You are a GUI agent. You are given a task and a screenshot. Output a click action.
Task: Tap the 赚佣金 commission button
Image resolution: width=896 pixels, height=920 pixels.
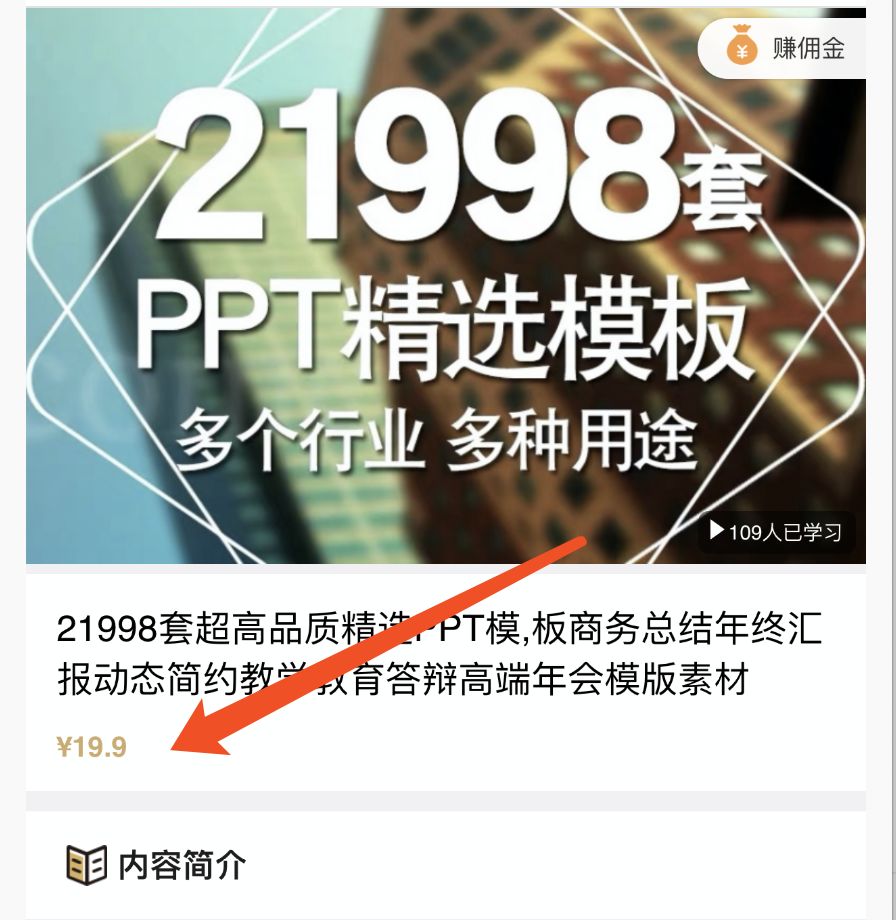pyautogui.click(x=786, y=49)
